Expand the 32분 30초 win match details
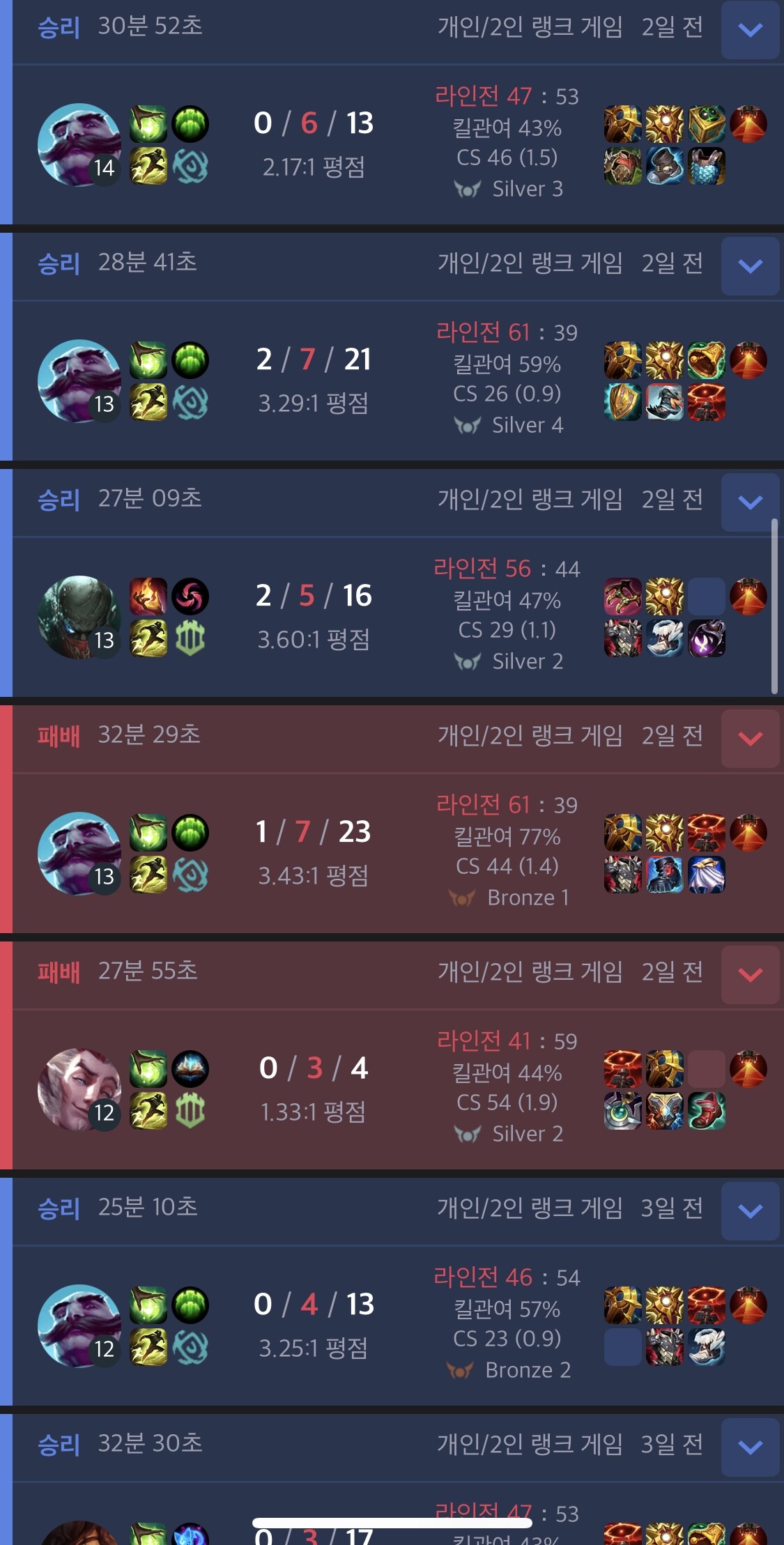 coord(750,1447)
